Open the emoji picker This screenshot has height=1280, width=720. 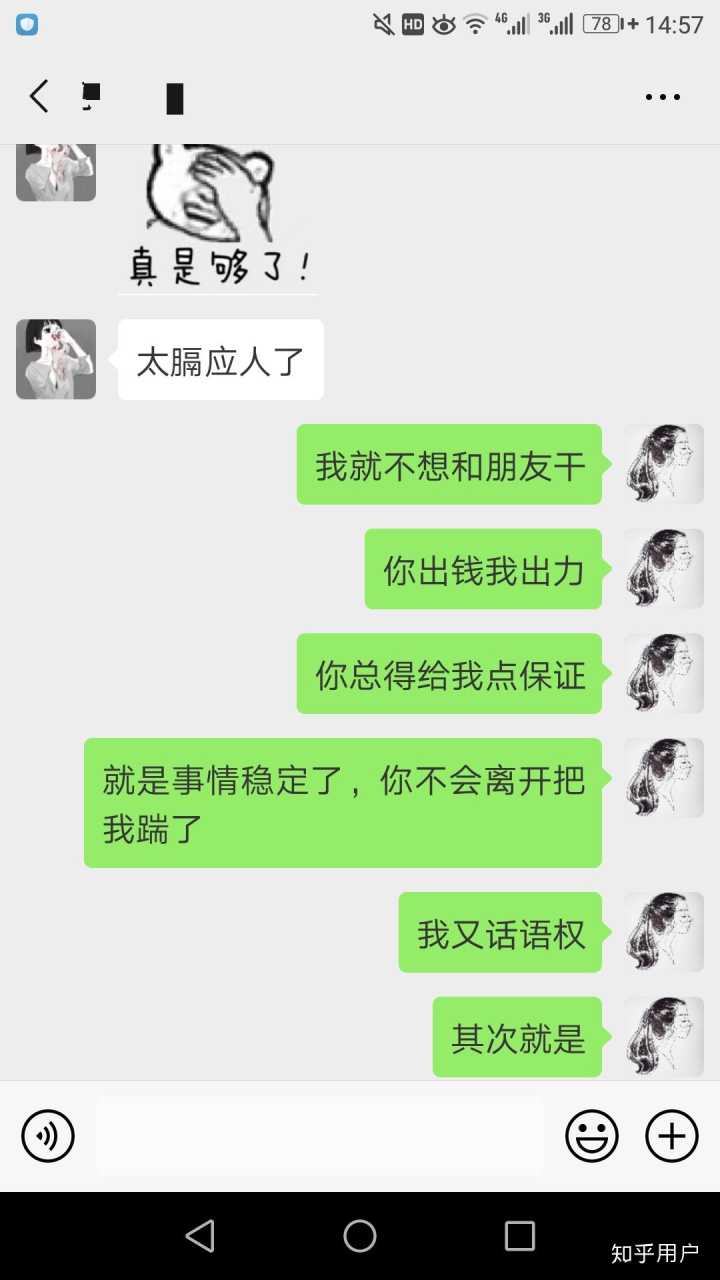pos(592,1136)
